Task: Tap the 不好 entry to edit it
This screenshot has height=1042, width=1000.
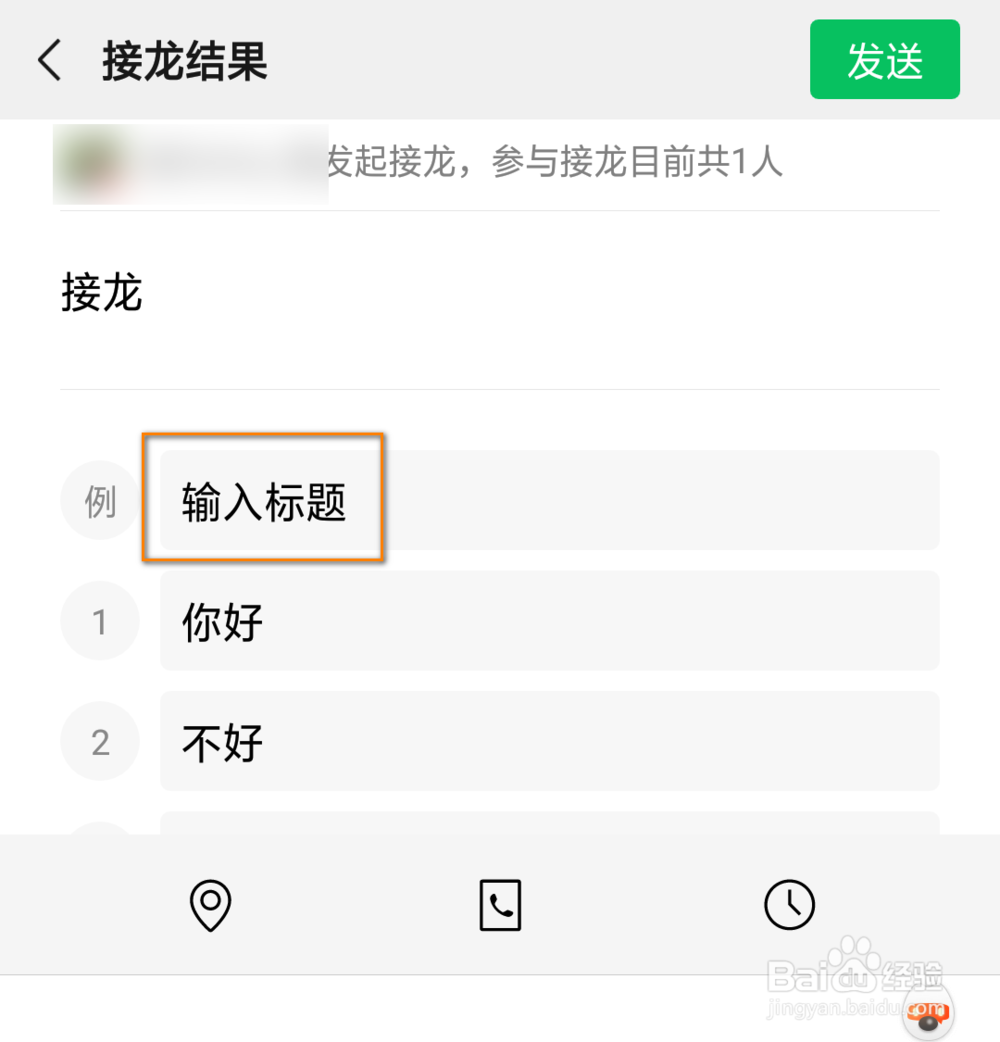Action: click(550, 741)
